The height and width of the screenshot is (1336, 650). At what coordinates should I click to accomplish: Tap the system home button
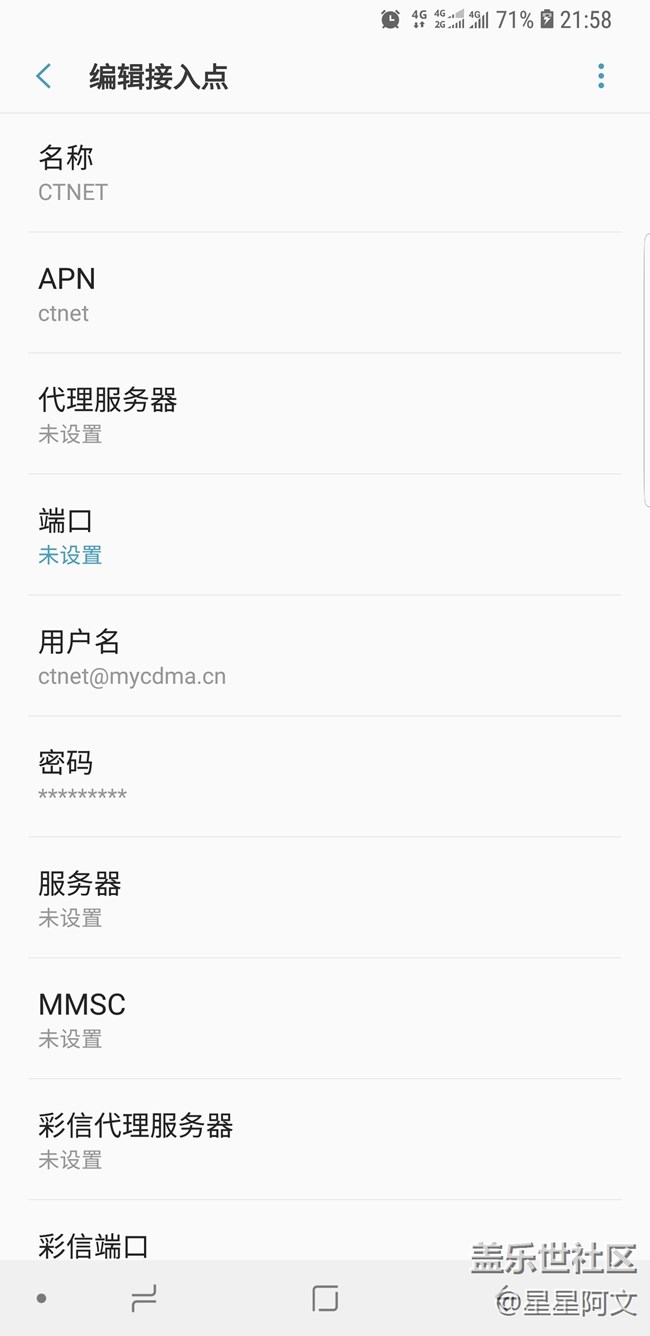(325, 1298)
